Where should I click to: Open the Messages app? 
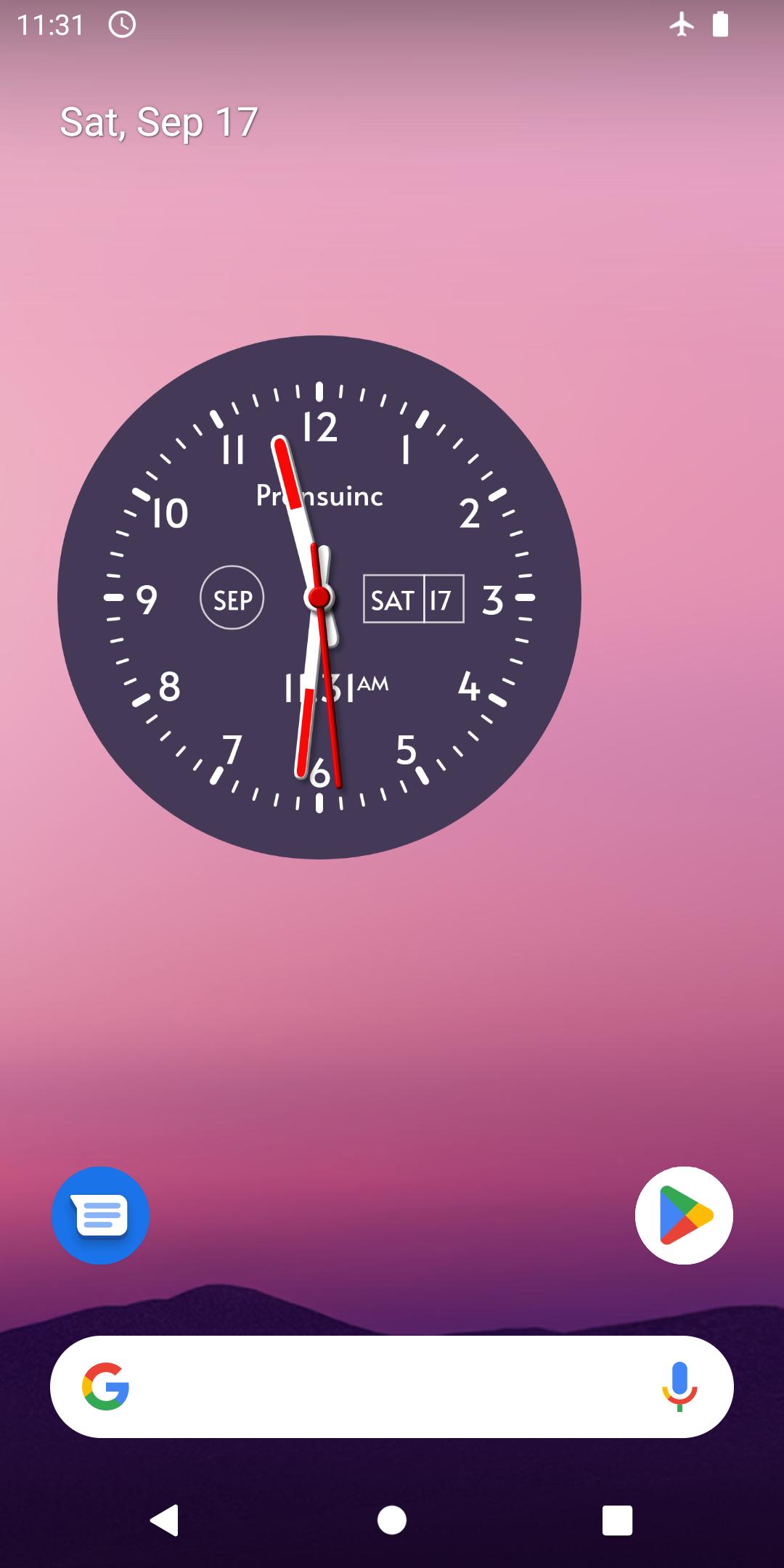click(x=100, y=1215)
